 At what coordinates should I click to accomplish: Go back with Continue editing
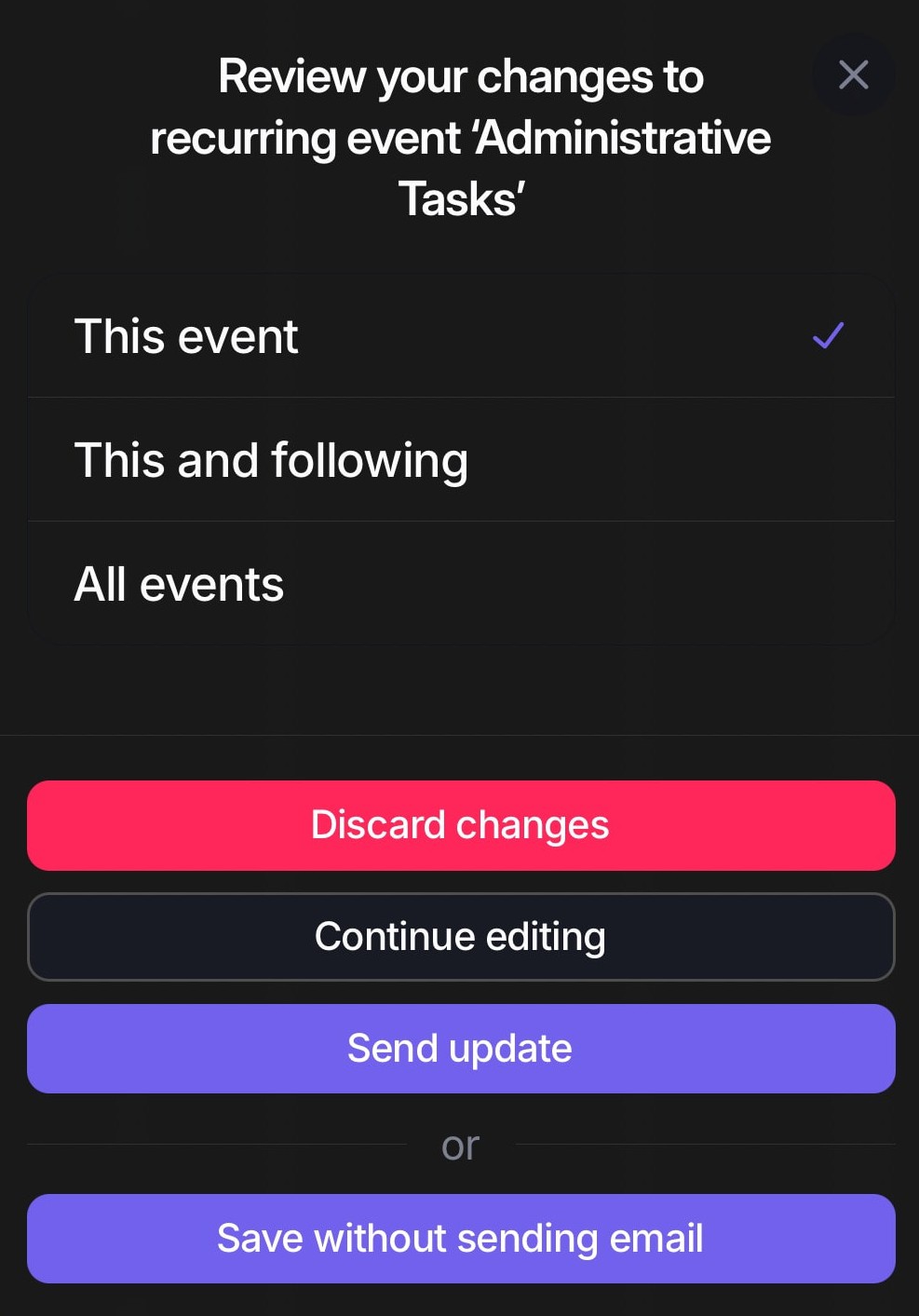(460, 937)
